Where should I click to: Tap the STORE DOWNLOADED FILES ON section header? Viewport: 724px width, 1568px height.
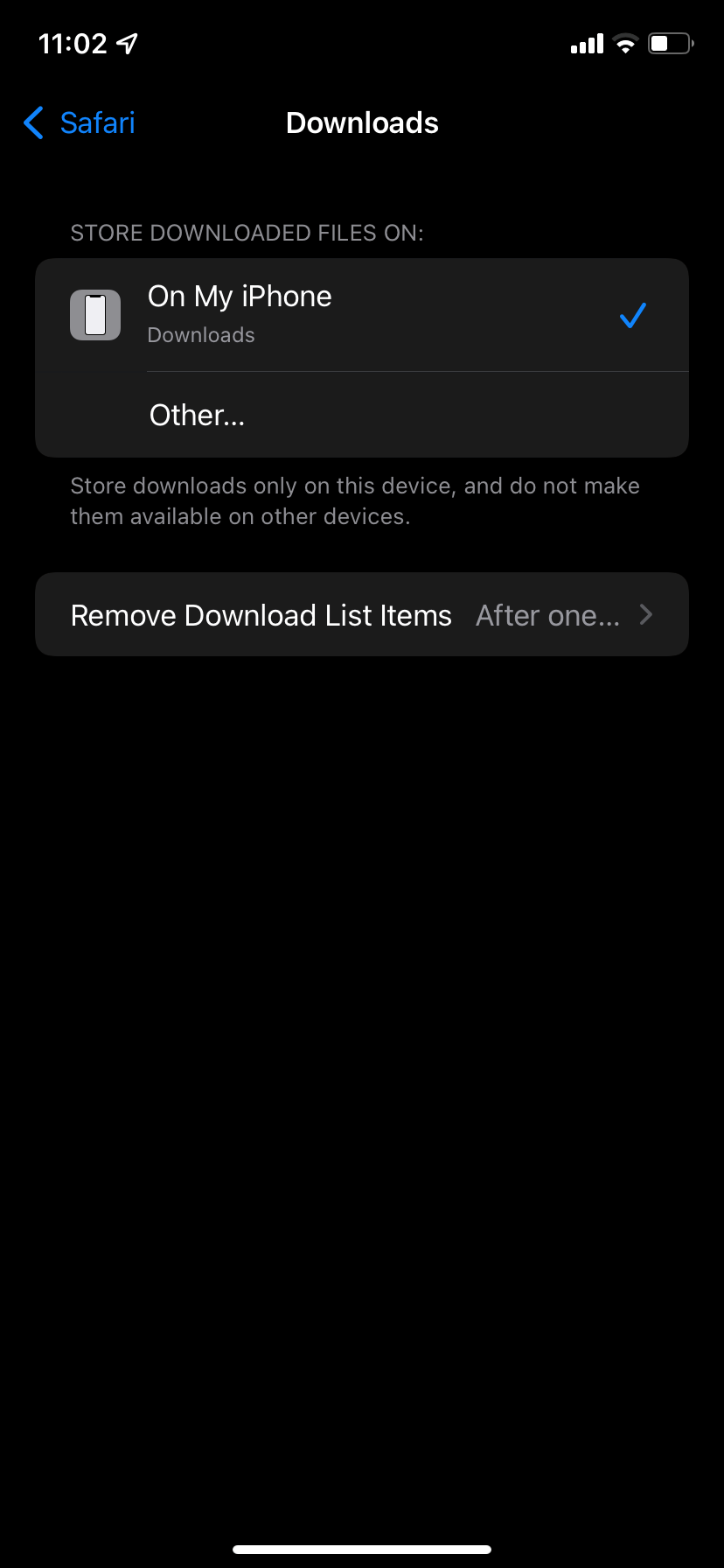[246, 232]
